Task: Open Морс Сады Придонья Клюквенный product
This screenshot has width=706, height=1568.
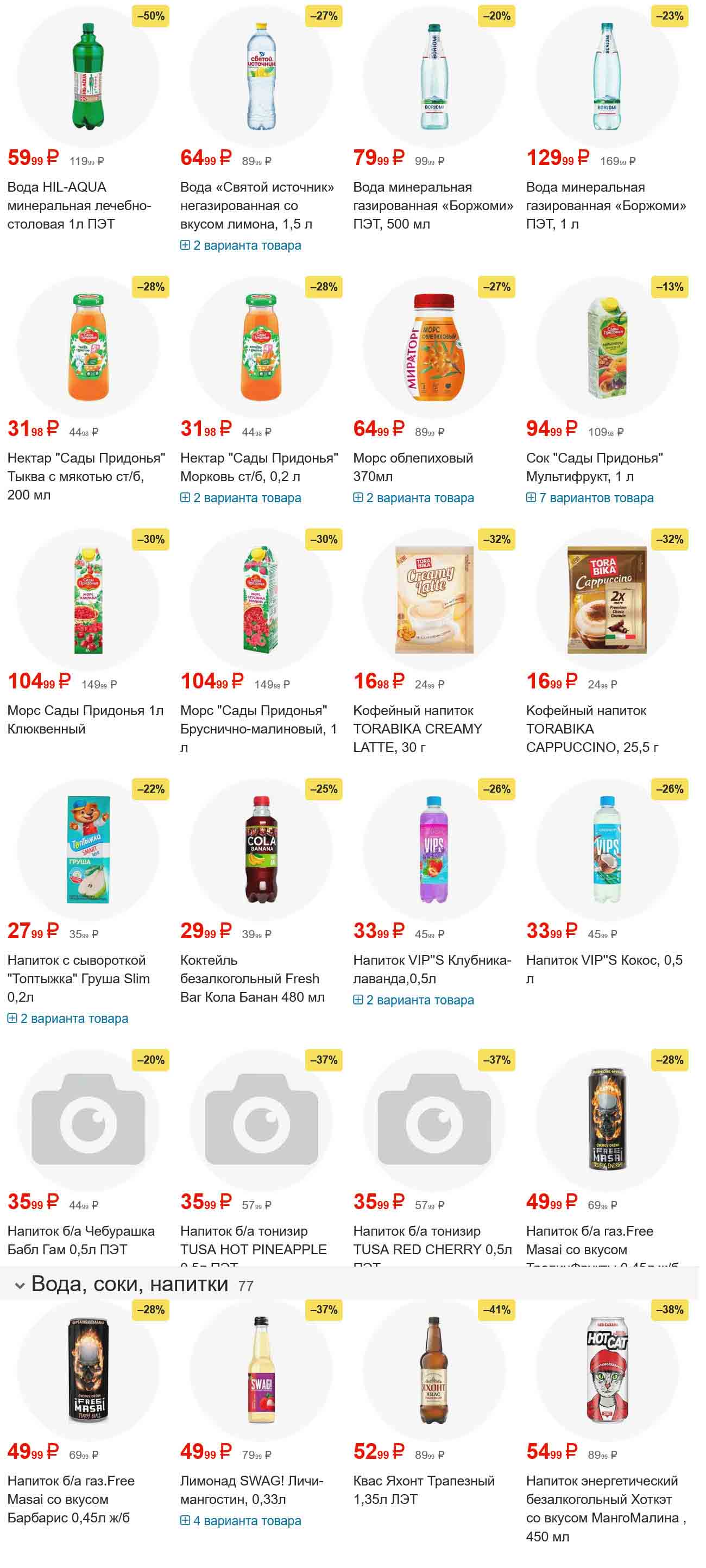Action: coord(85,719)
